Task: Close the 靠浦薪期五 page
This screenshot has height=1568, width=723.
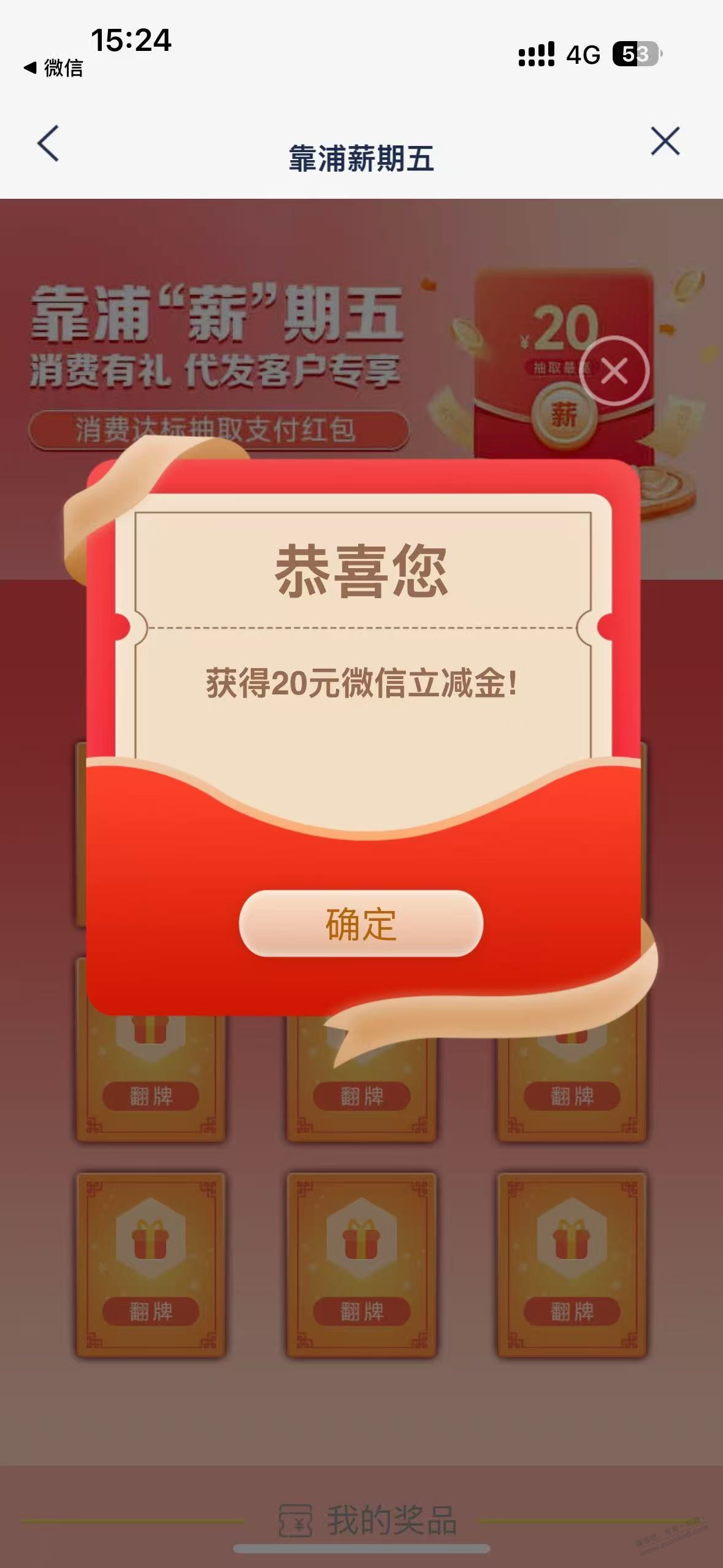Action: point(665,142)
